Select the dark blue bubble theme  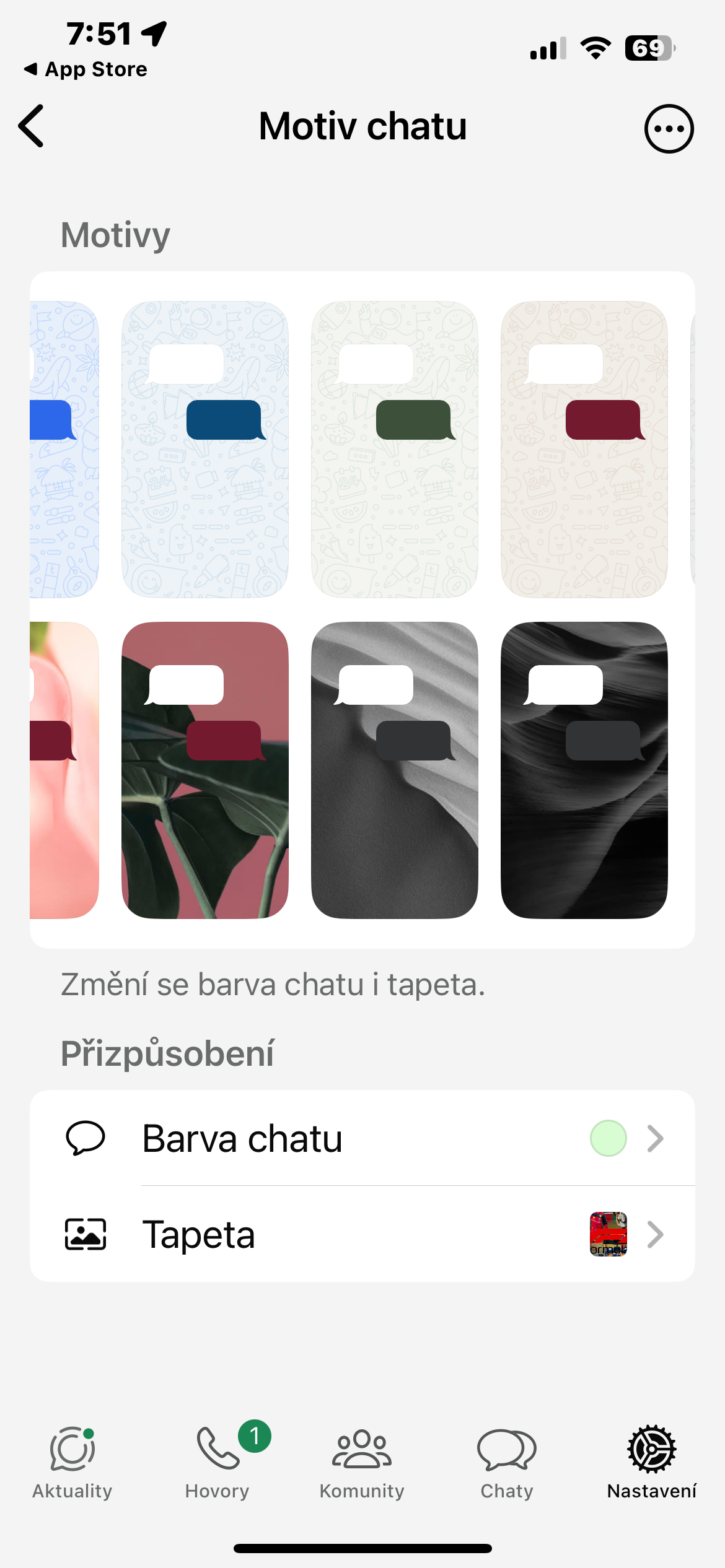point(205,450)
